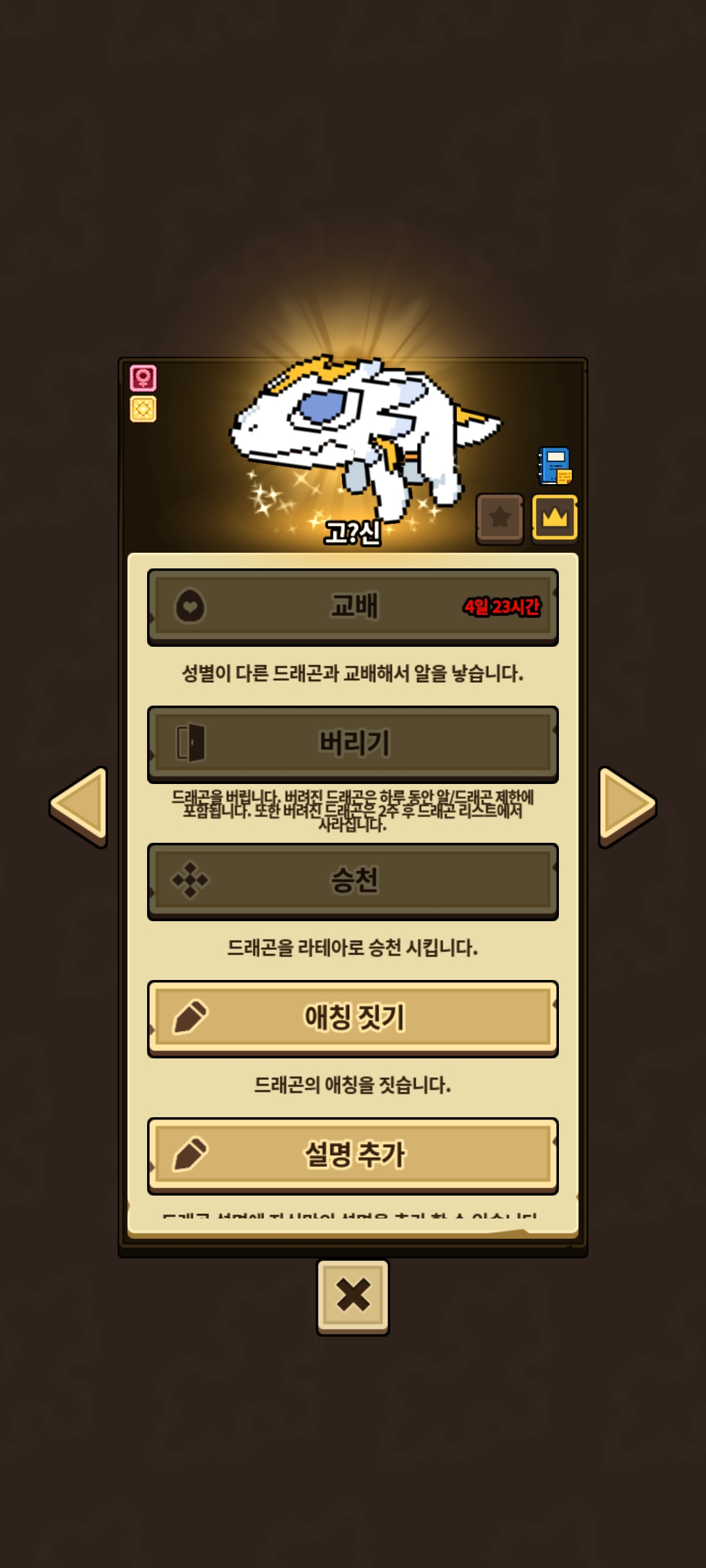This screenshot has width=706, height=1568.
Task: Open 애칭 짓기 to name the dragon
Action: pyautogui.click(x=353, y=1018)
